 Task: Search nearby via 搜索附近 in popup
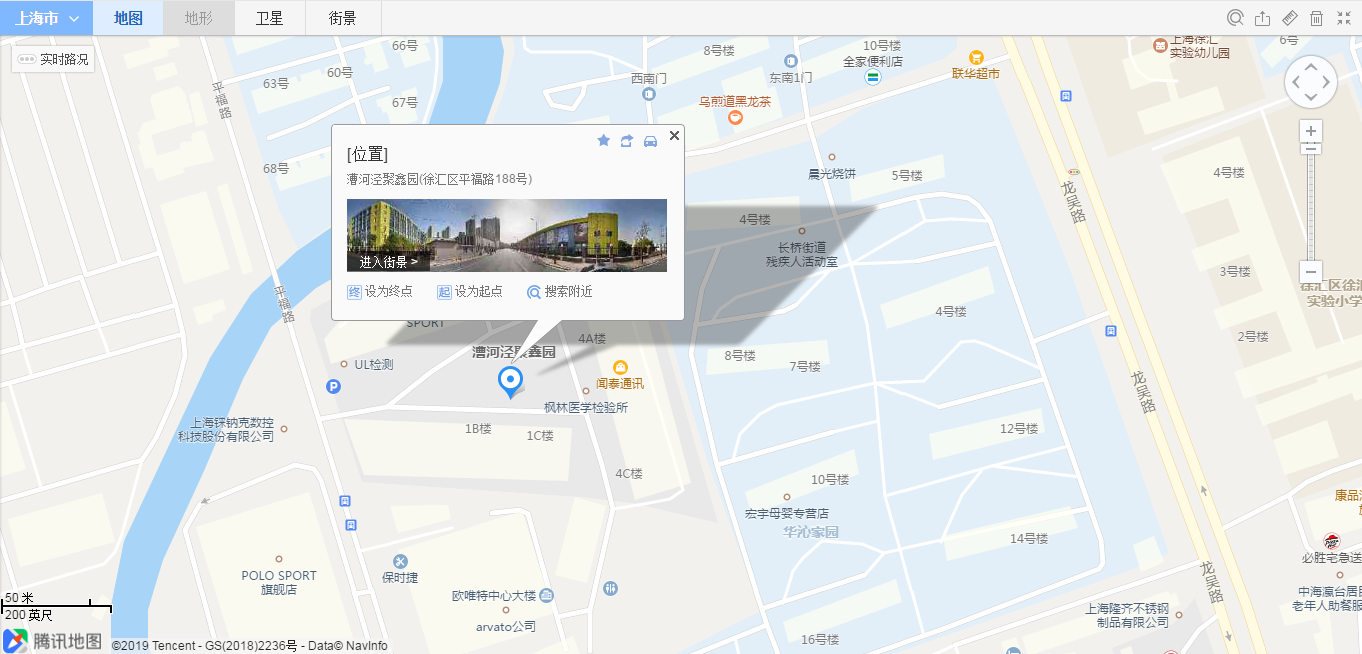[560, 292]
